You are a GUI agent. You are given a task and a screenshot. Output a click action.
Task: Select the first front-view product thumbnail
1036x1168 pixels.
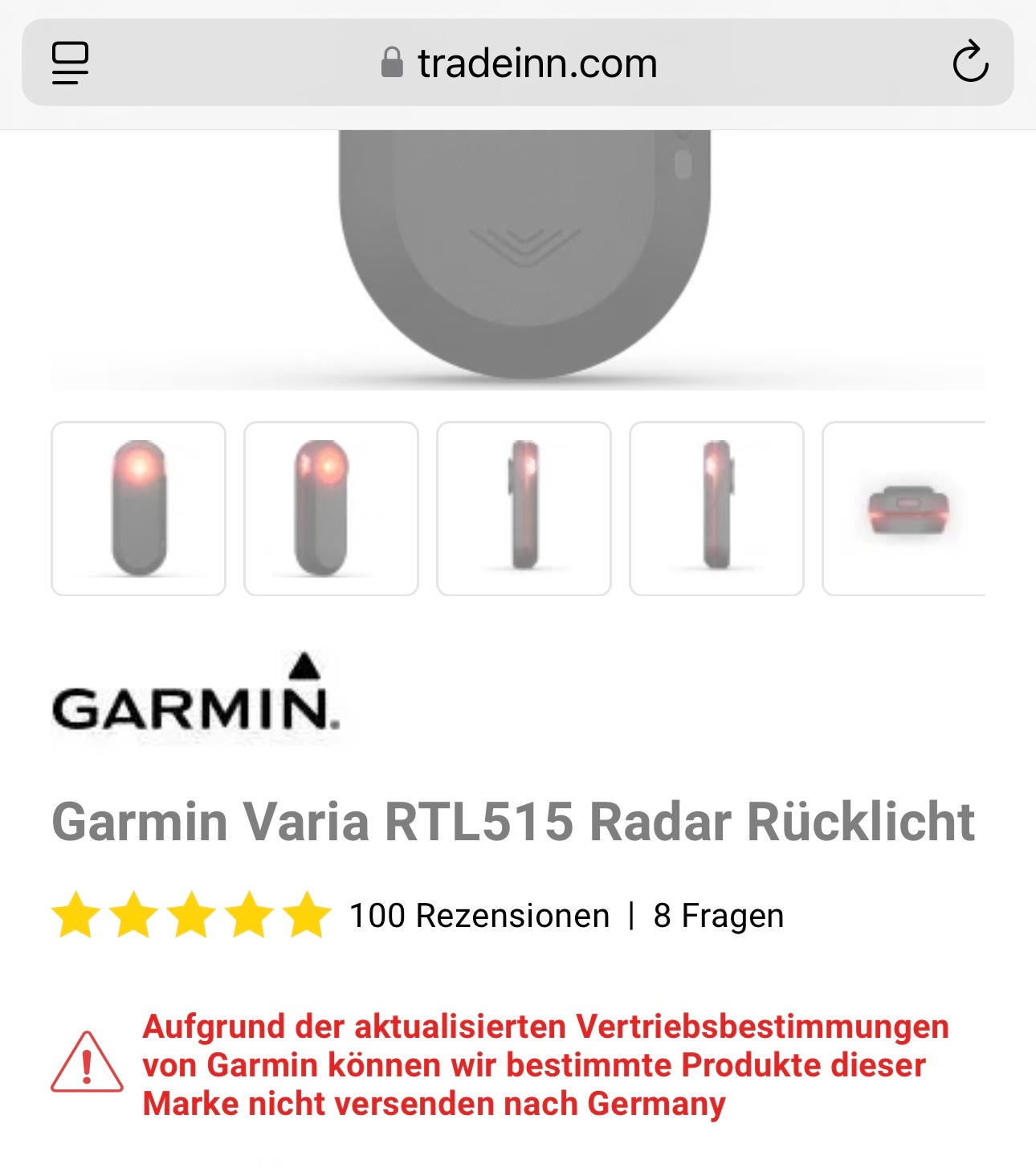tap(138, 508)
